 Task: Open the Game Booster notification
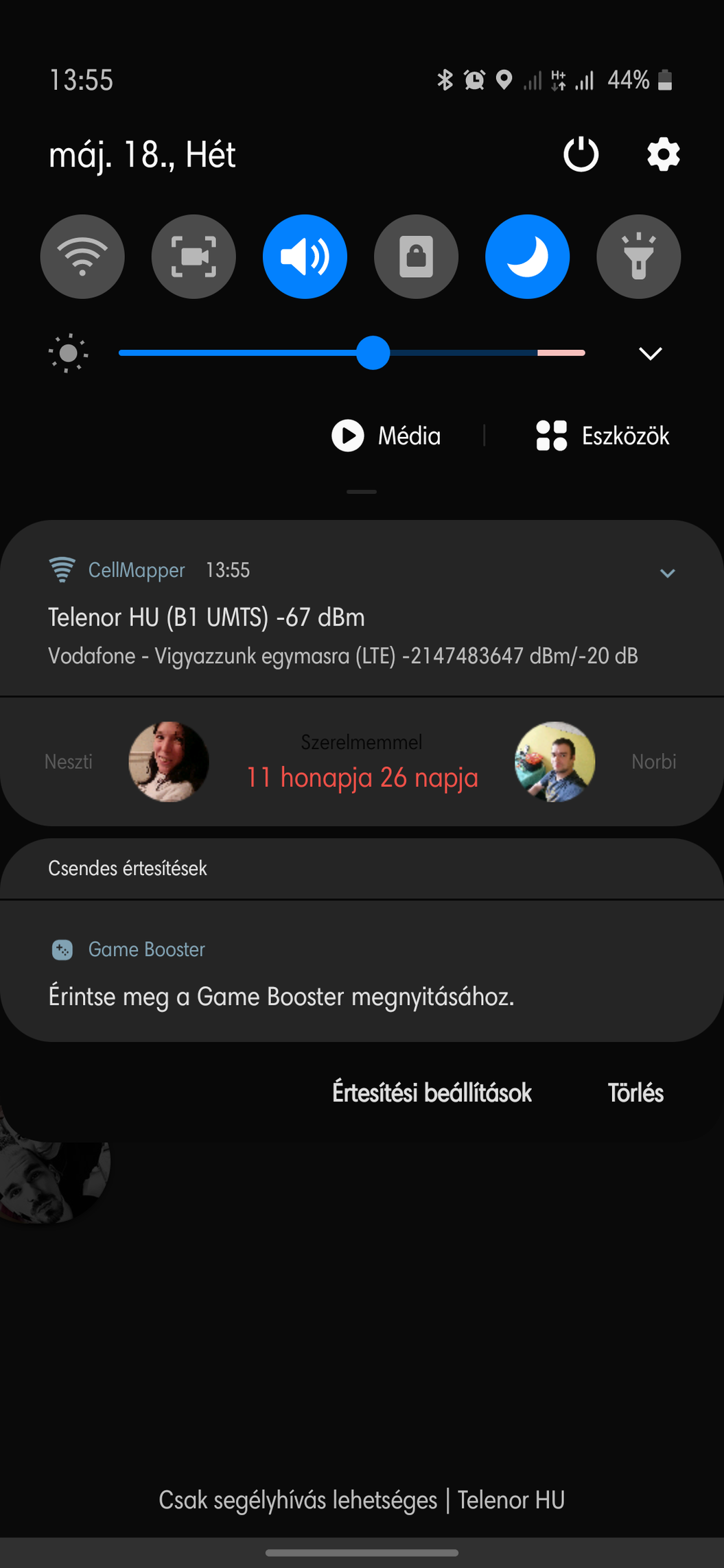point(362,971)
